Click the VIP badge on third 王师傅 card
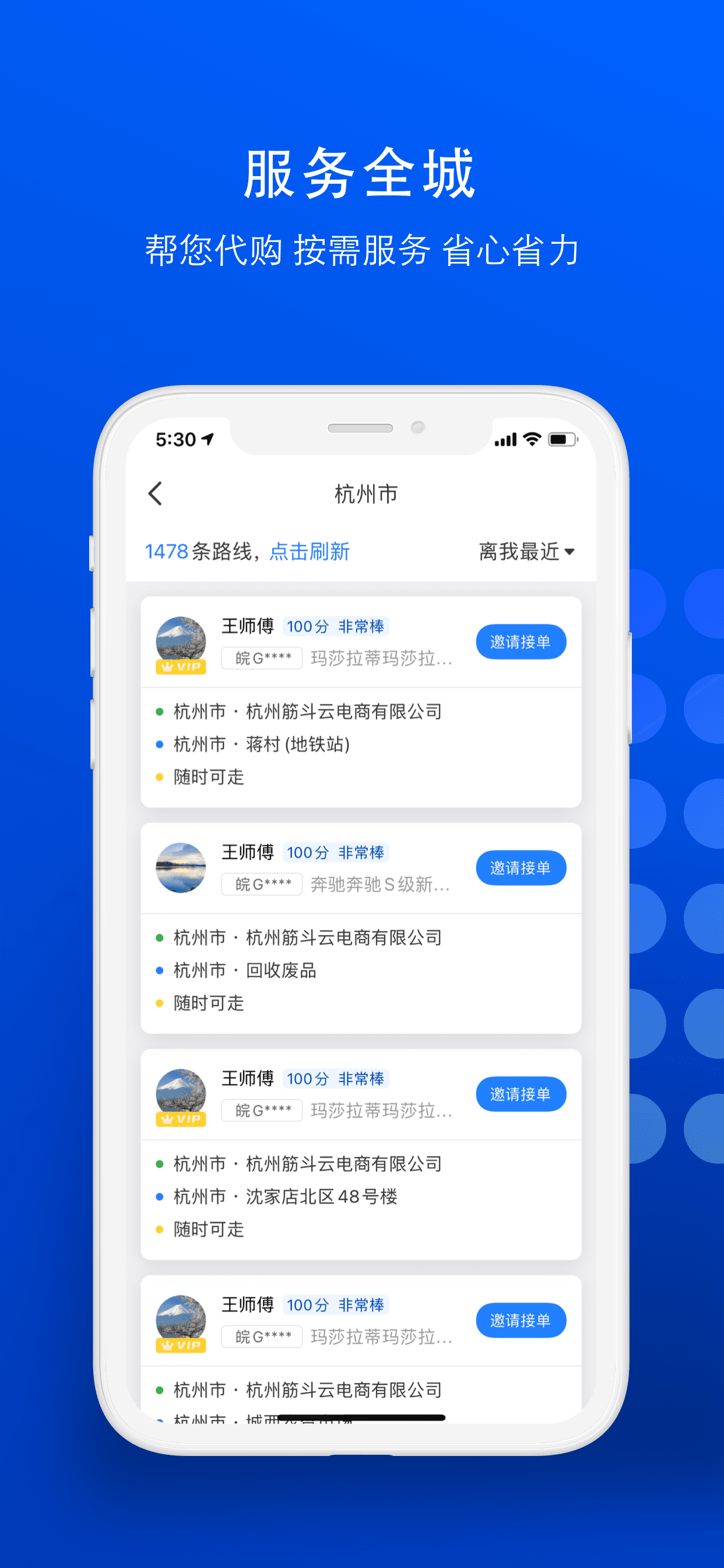 coord(181,1120)
